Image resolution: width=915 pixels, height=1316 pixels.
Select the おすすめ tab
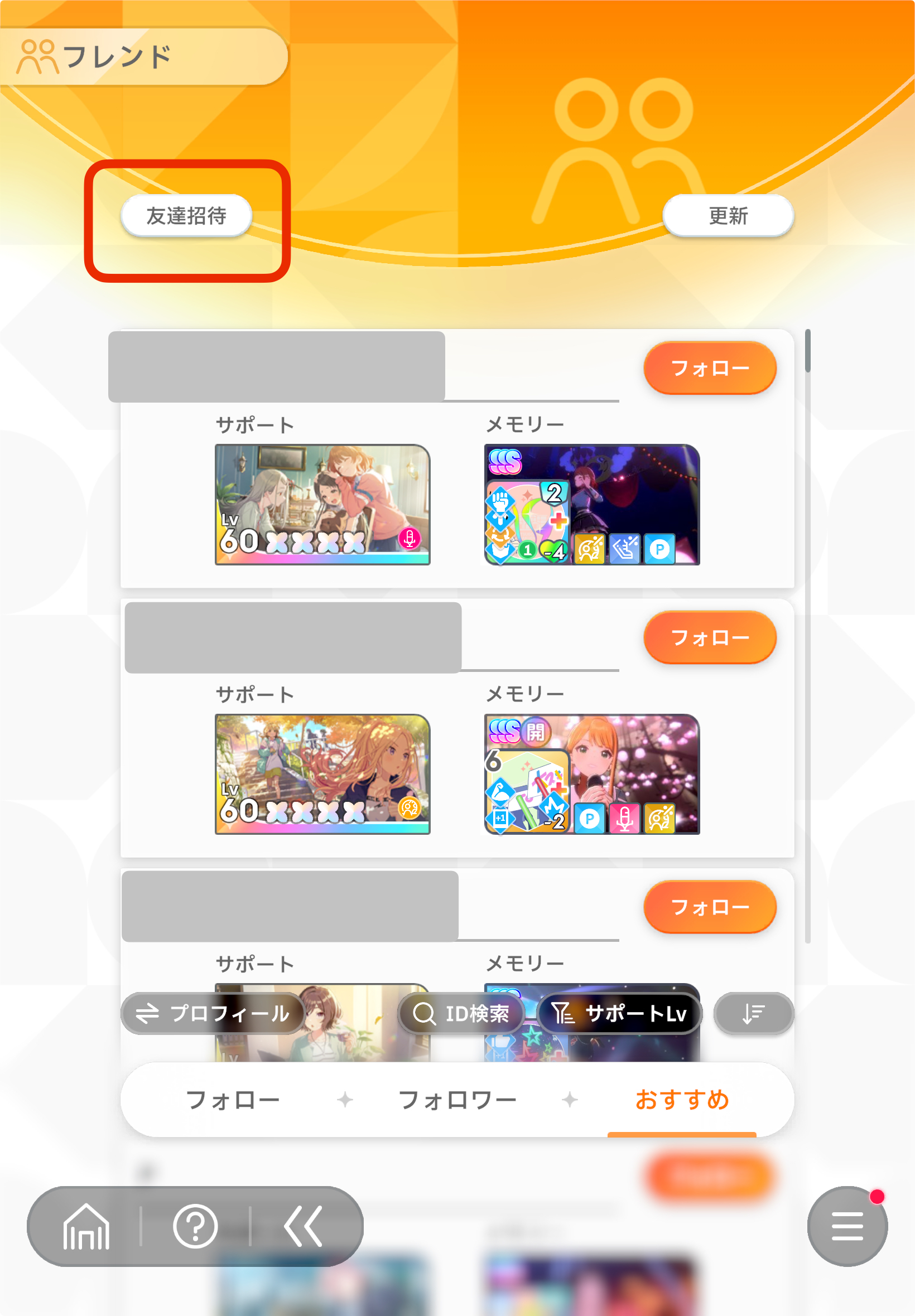tap(682, 1100)
